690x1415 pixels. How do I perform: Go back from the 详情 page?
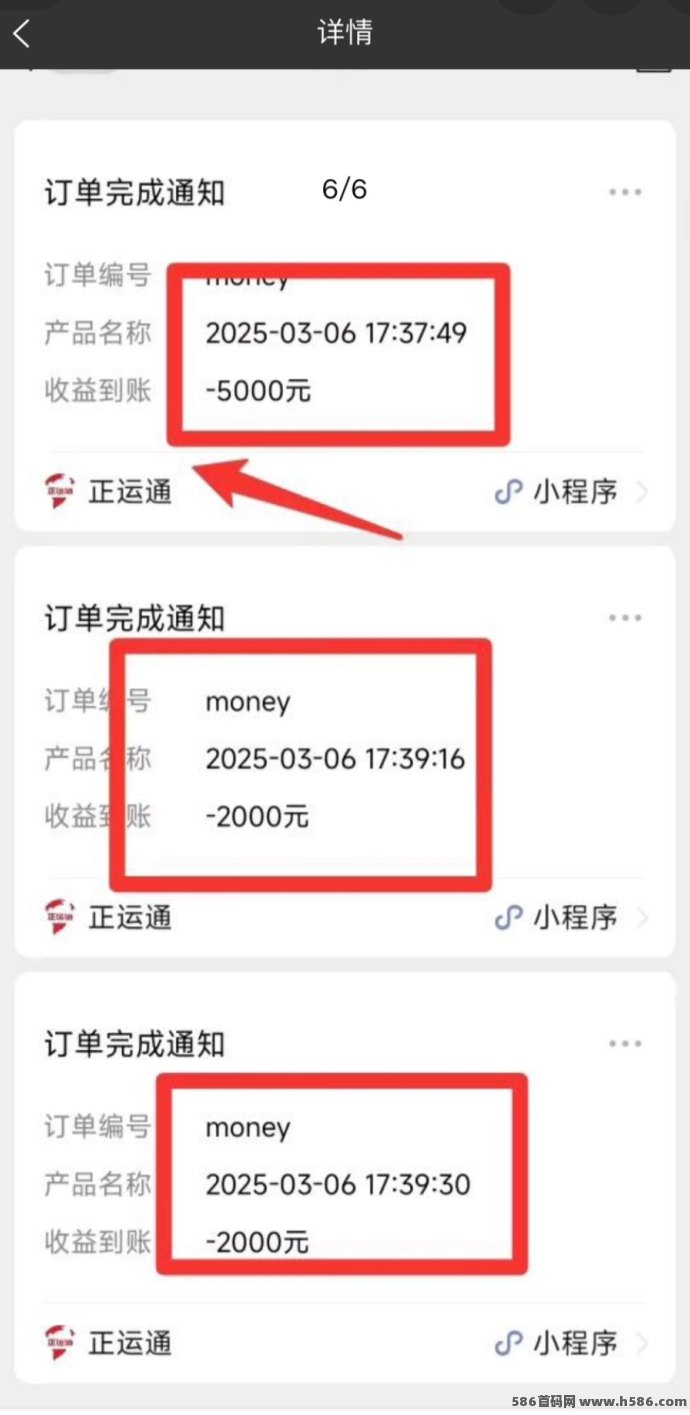(22, 33)
